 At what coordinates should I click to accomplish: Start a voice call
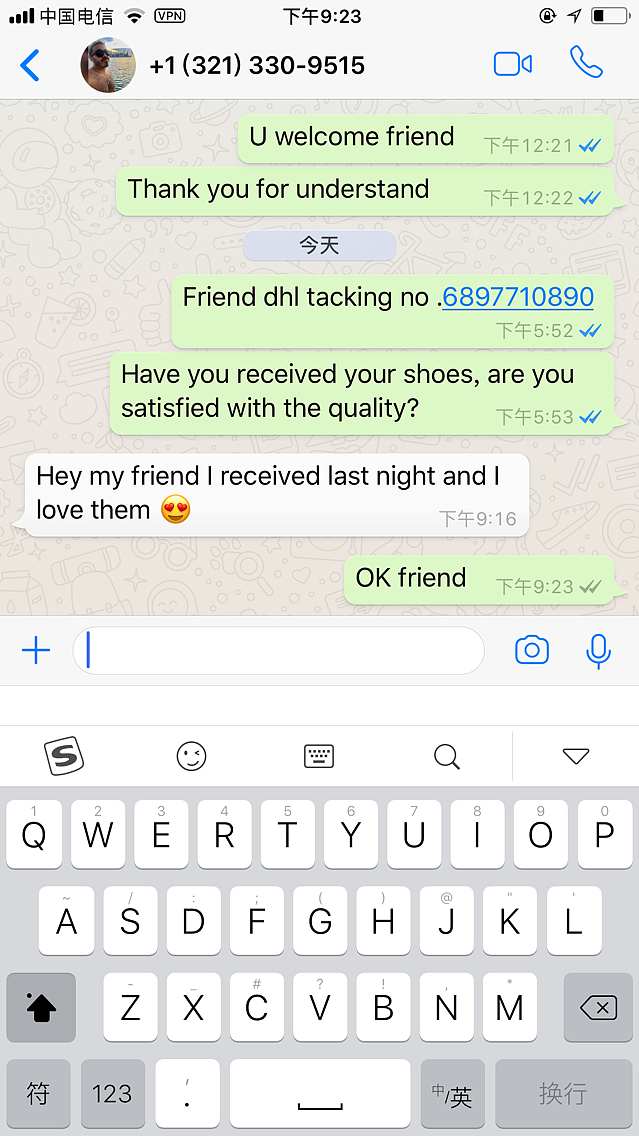(x=586, y=63)
